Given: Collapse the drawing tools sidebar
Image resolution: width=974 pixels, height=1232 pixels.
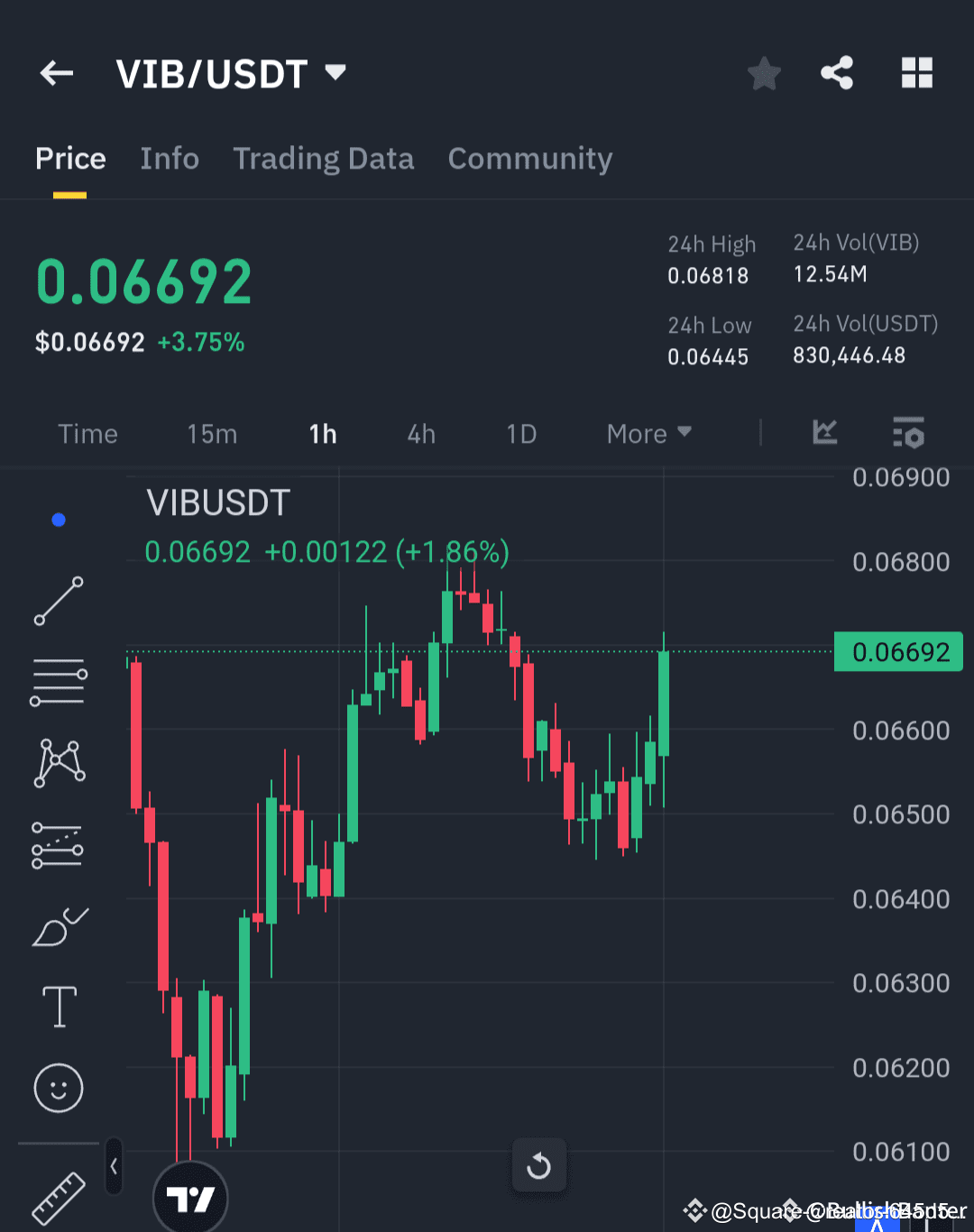Looking at the screenshot, I should click(114, 1165).
